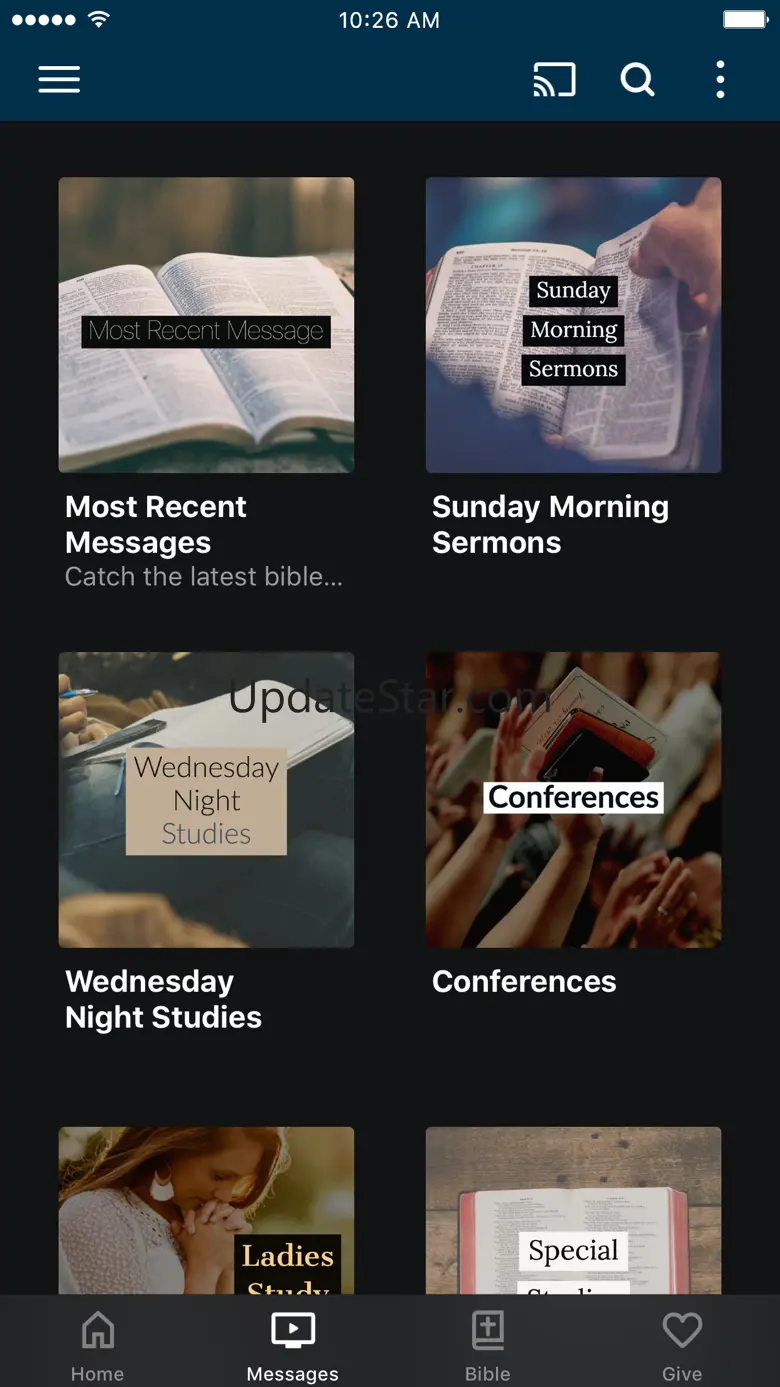The height and width of the screenshot is (1387, 780).
Task: Open the search magnifier
Action: pyautogui.click(x=637, y=80)
